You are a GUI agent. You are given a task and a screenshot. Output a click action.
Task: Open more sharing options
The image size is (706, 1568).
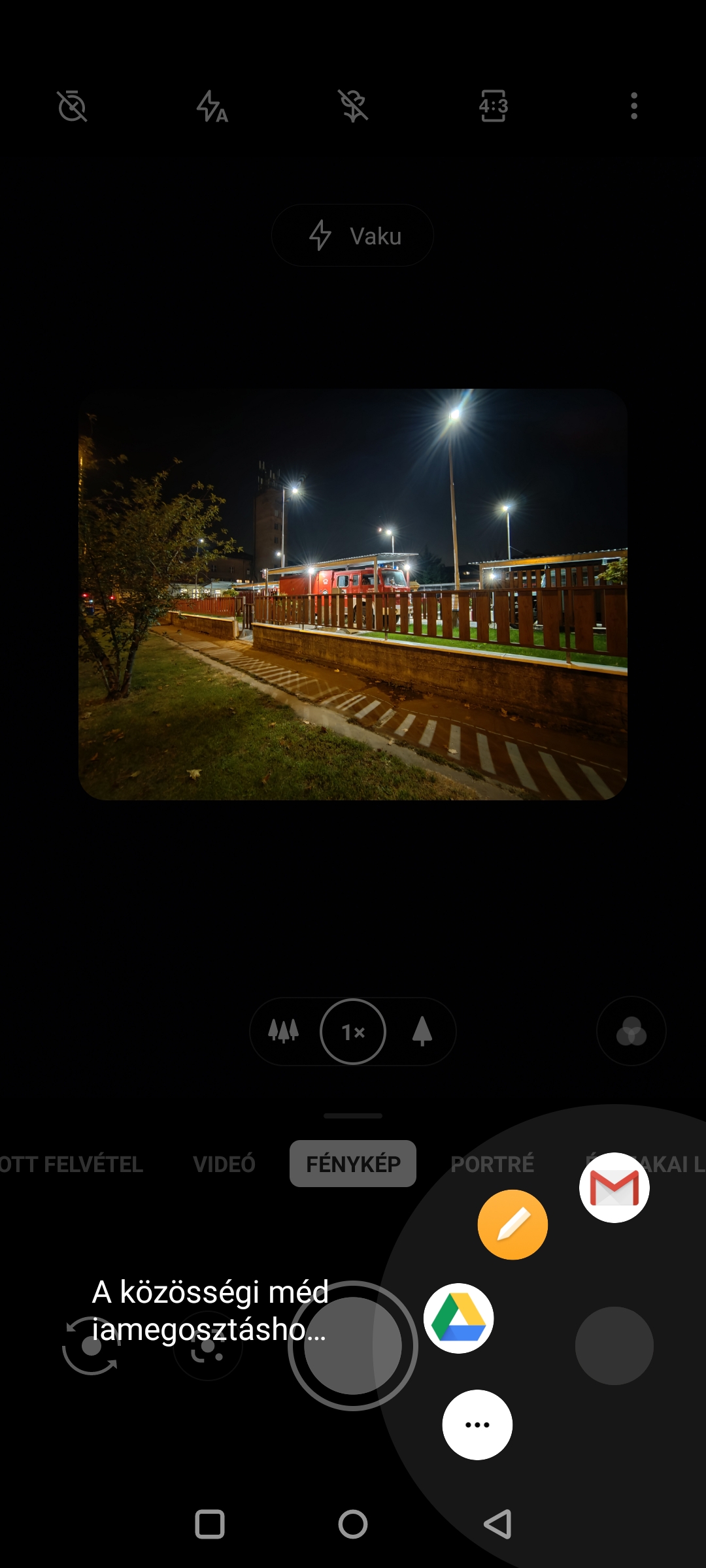pos(478,1424)
